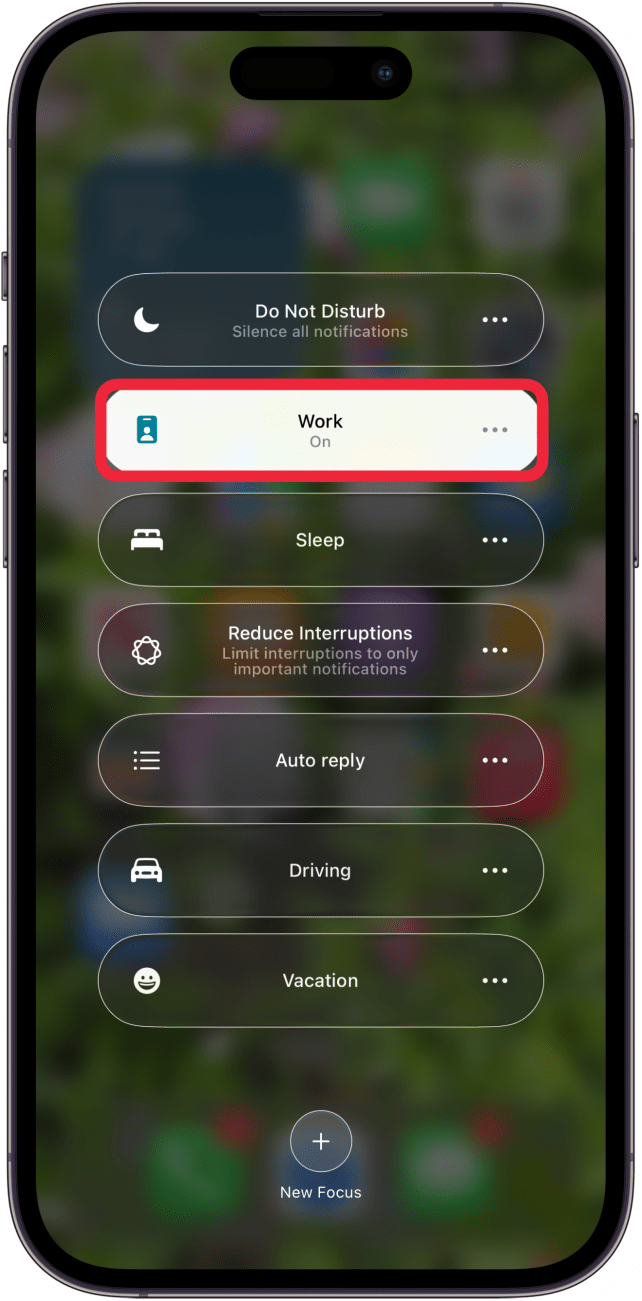This screenshot has width=642, height=1301.
Task: Create a New Focus
Action: (320, 1142)
